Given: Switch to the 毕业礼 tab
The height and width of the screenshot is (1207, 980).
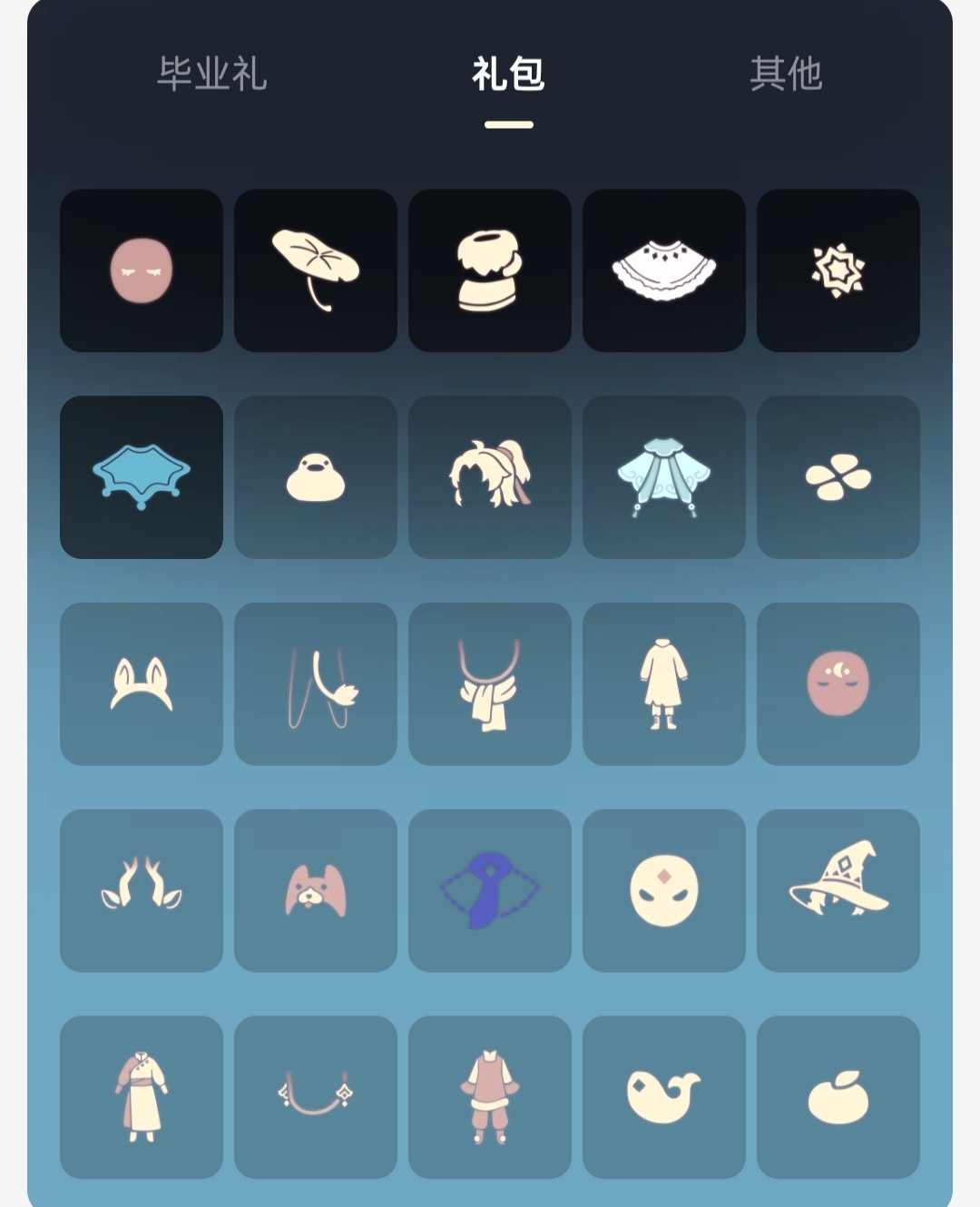Looking at the screenshot, I should [x=212, y=74].
